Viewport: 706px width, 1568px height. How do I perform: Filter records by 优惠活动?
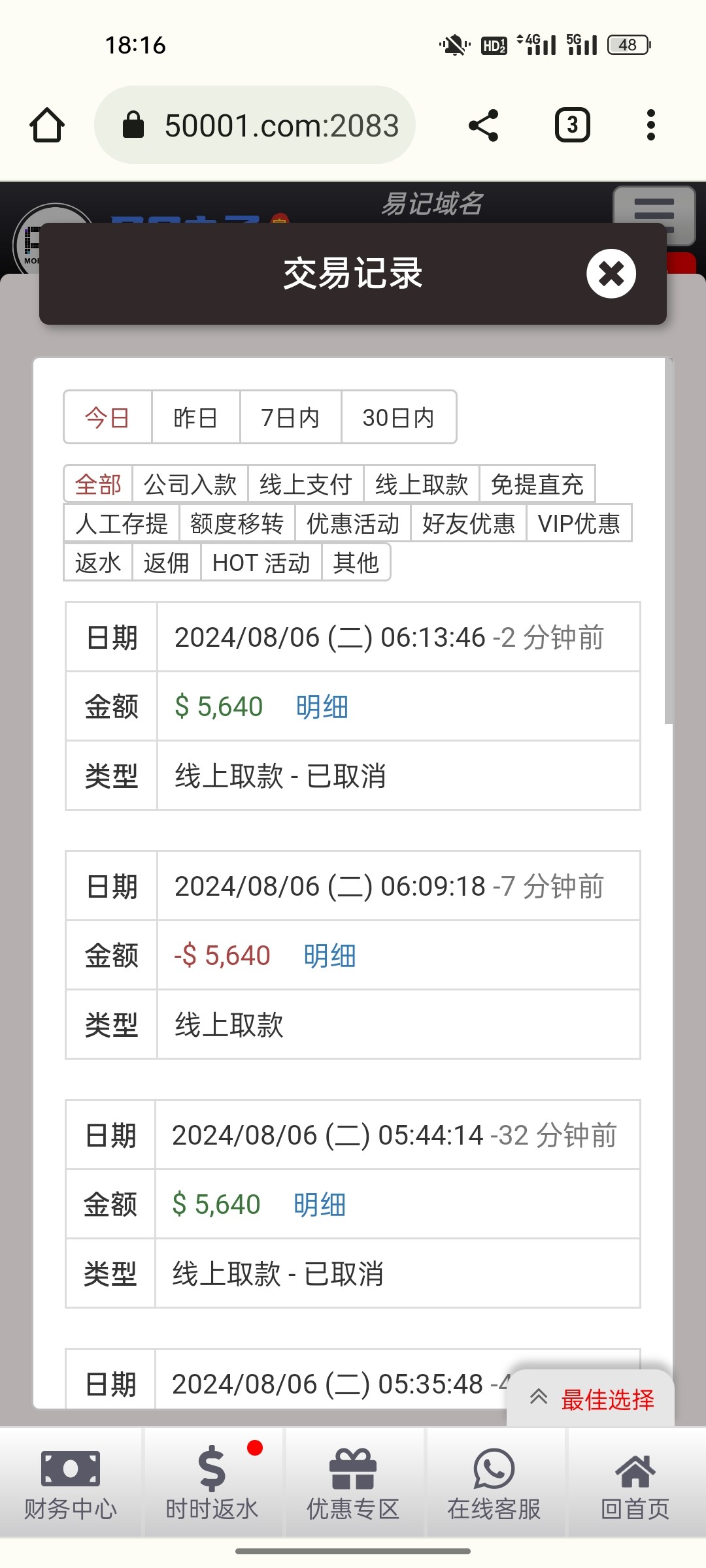click(353, 523)
